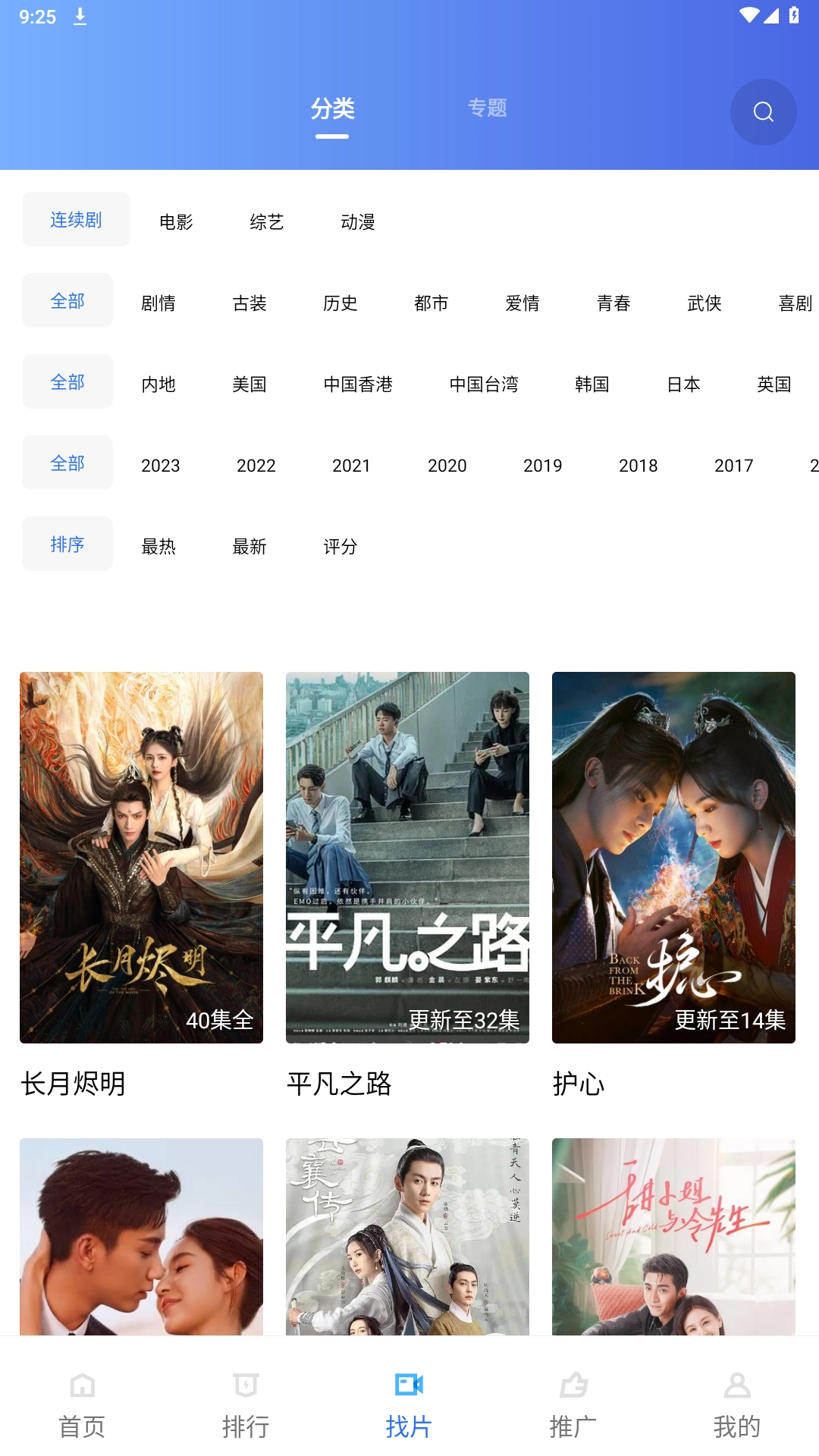Stay on the 分类 tab
The height and width of the screenshot is (1456, 819).
pos(332,108)
